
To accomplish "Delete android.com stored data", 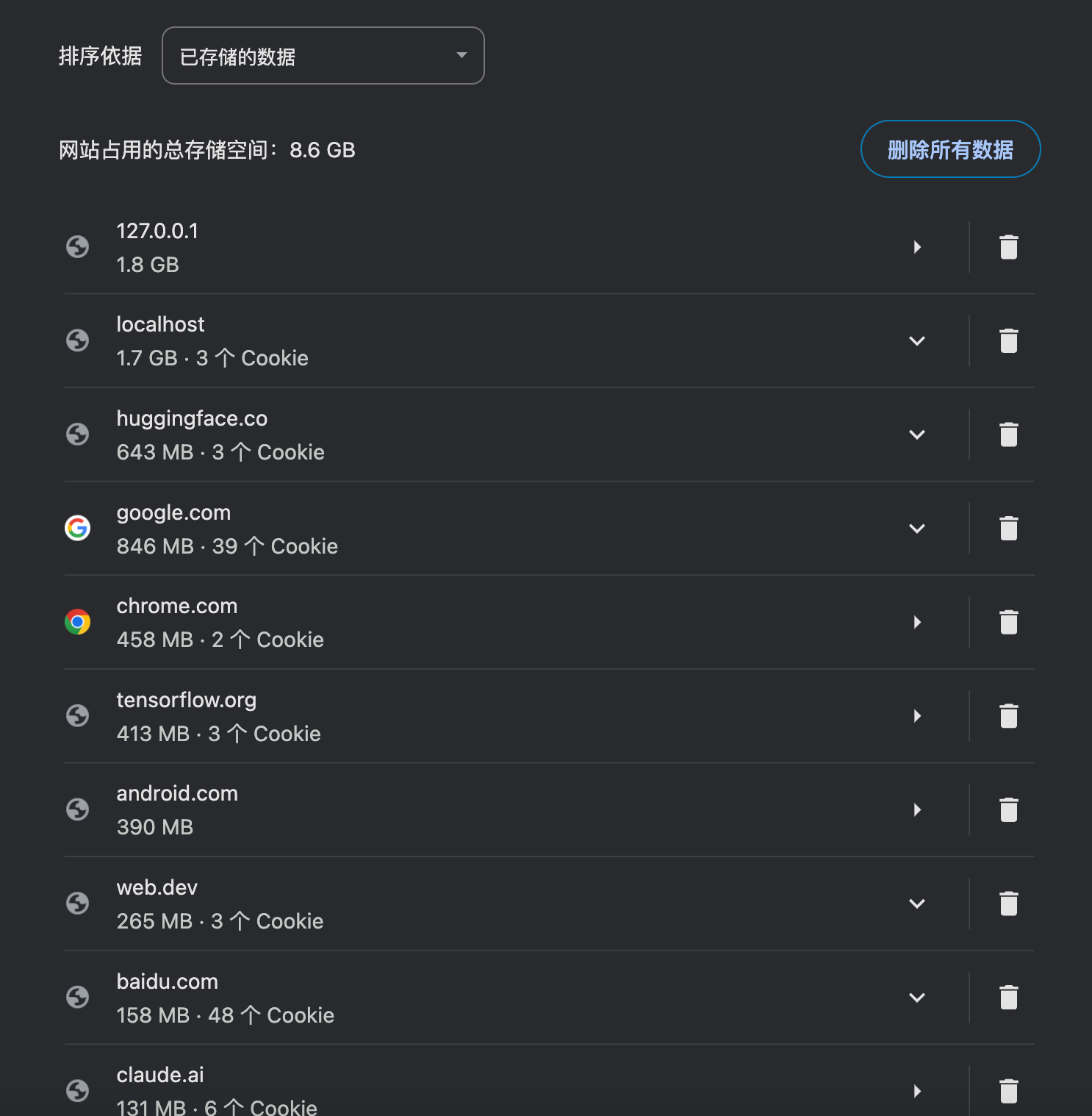I will click(1007, 809).
